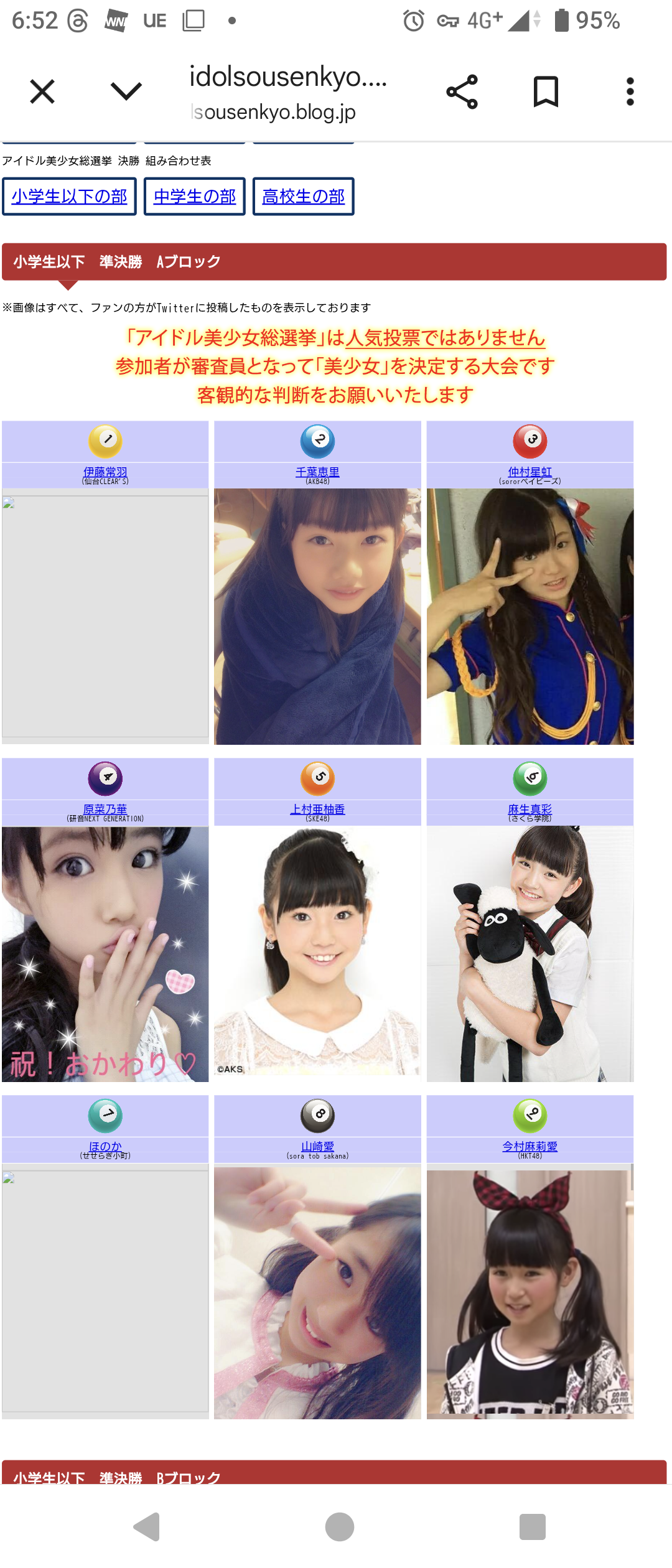Open the 今村麻莉愛 name link
This screenshot has width=672, height=1568.
(530, 1146)
